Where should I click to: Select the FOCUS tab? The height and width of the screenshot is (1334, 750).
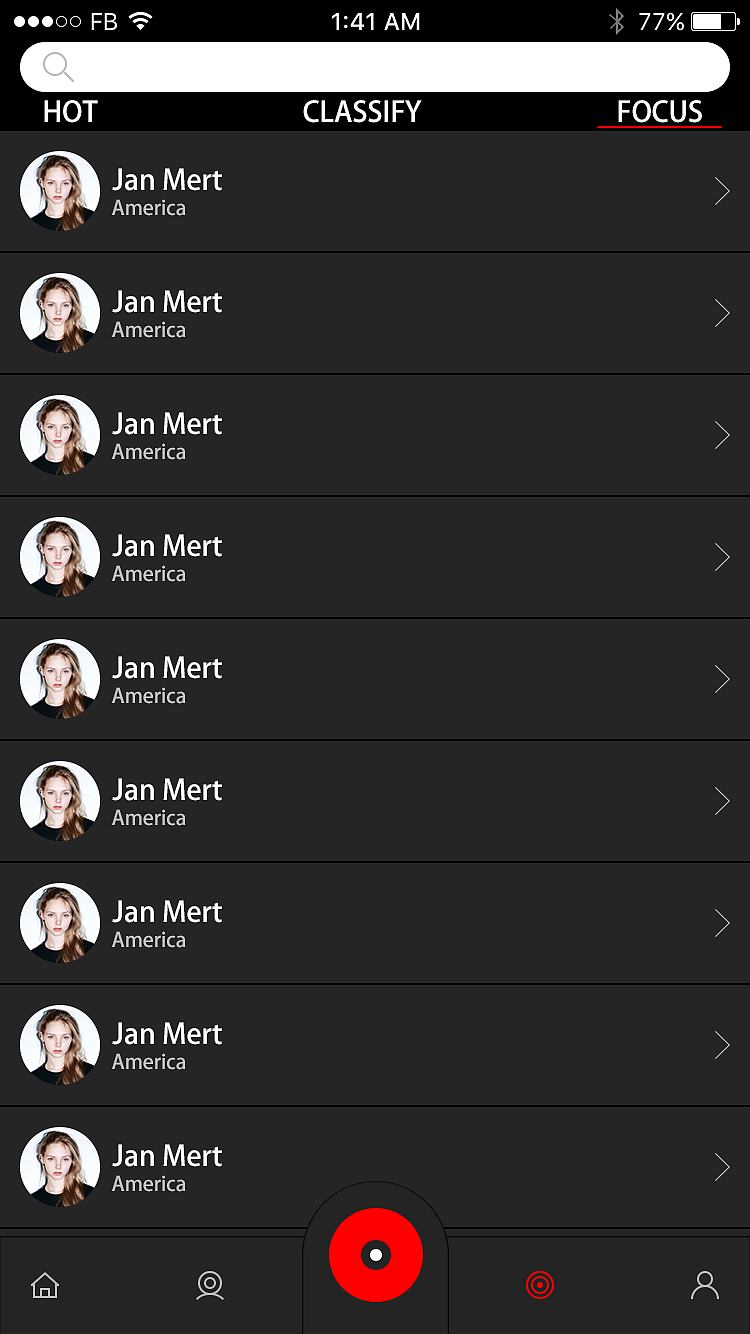coord(659,111)
